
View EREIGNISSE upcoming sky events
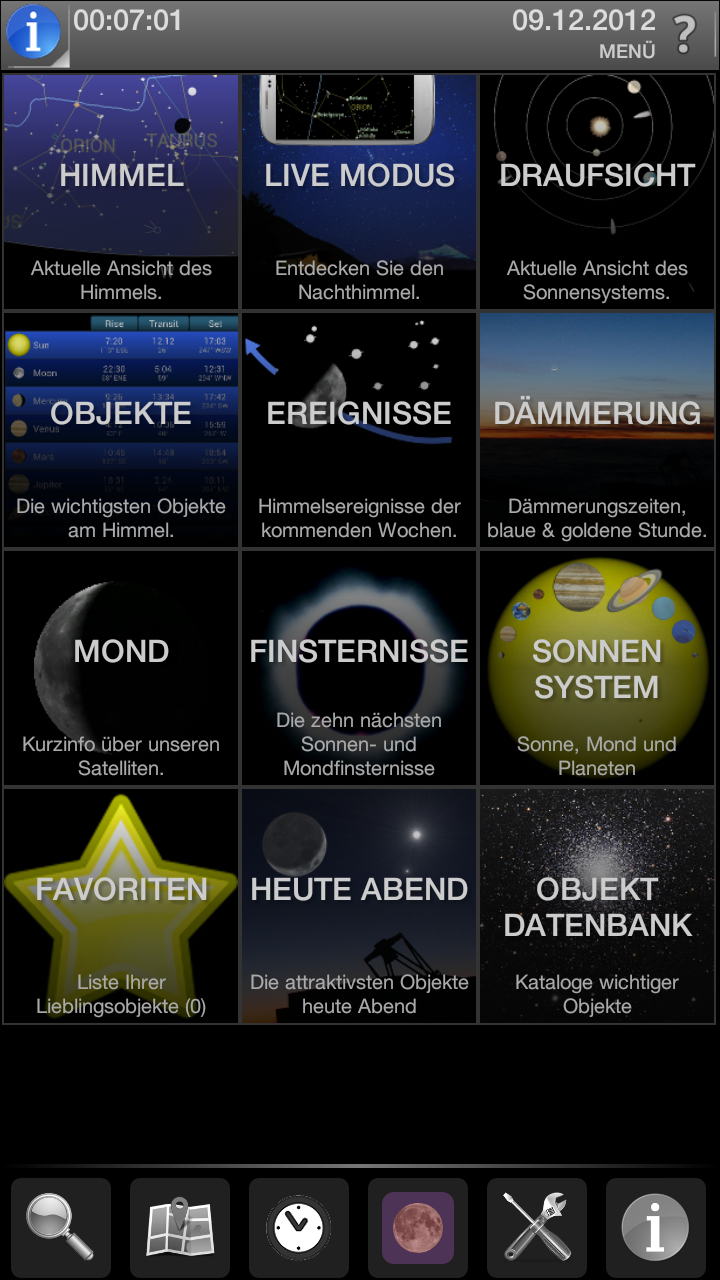pyautogui.click(x=359, y=430)
